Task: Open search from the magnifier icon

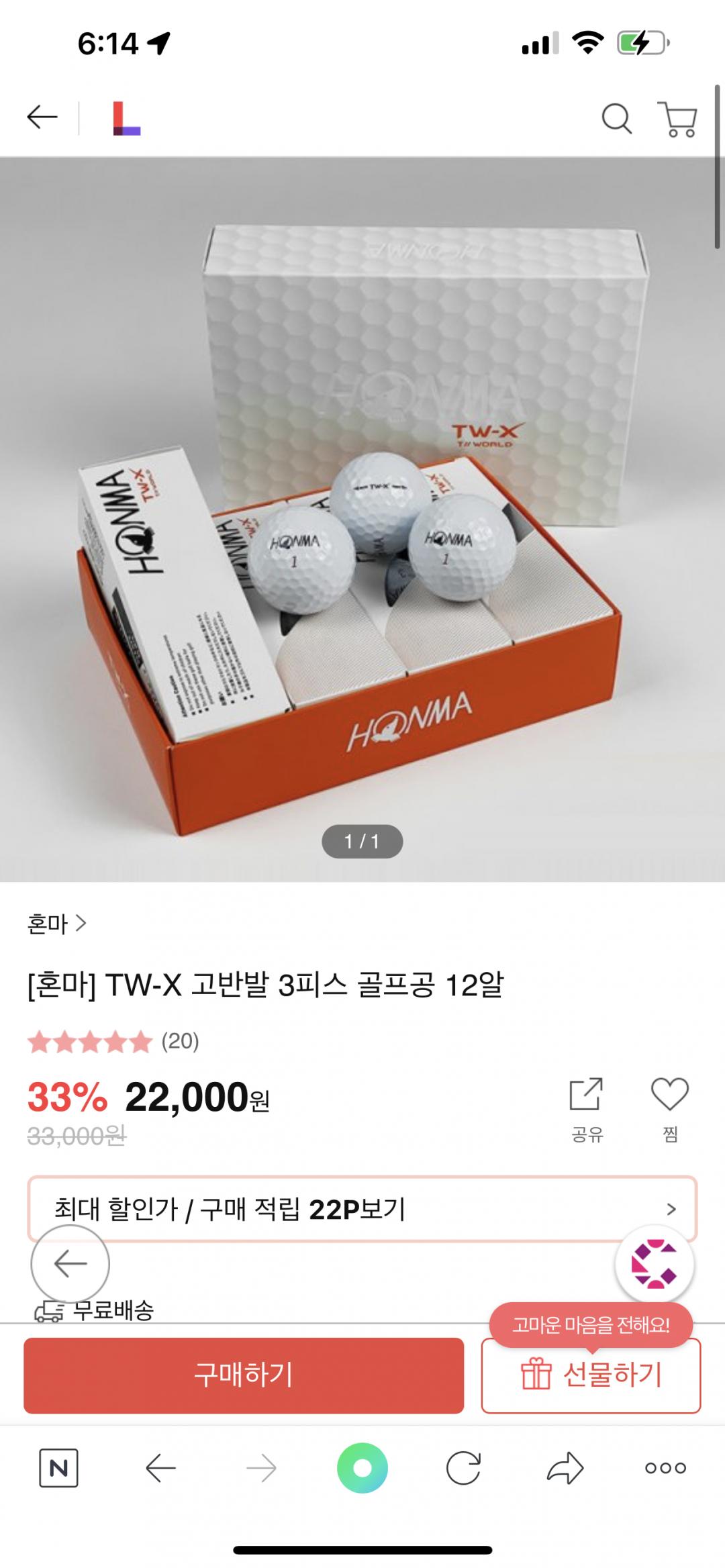Action: coord(616,119)
